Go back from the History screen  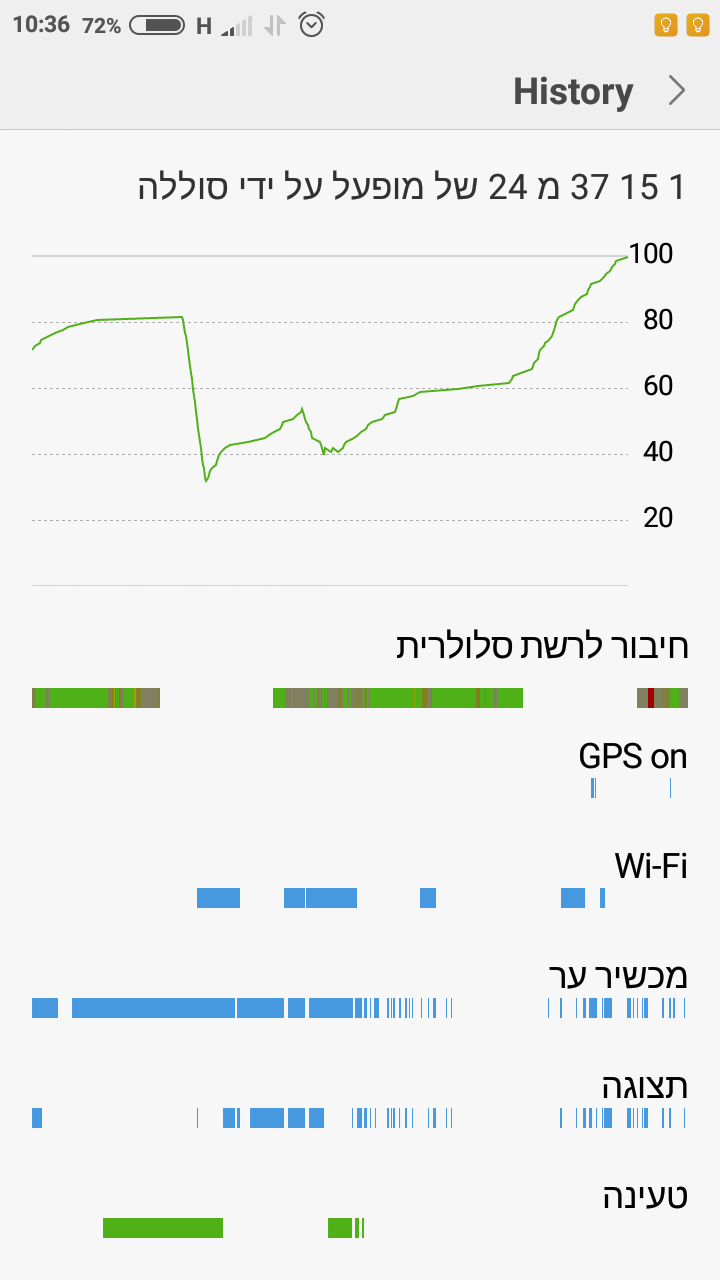(677, 91)
